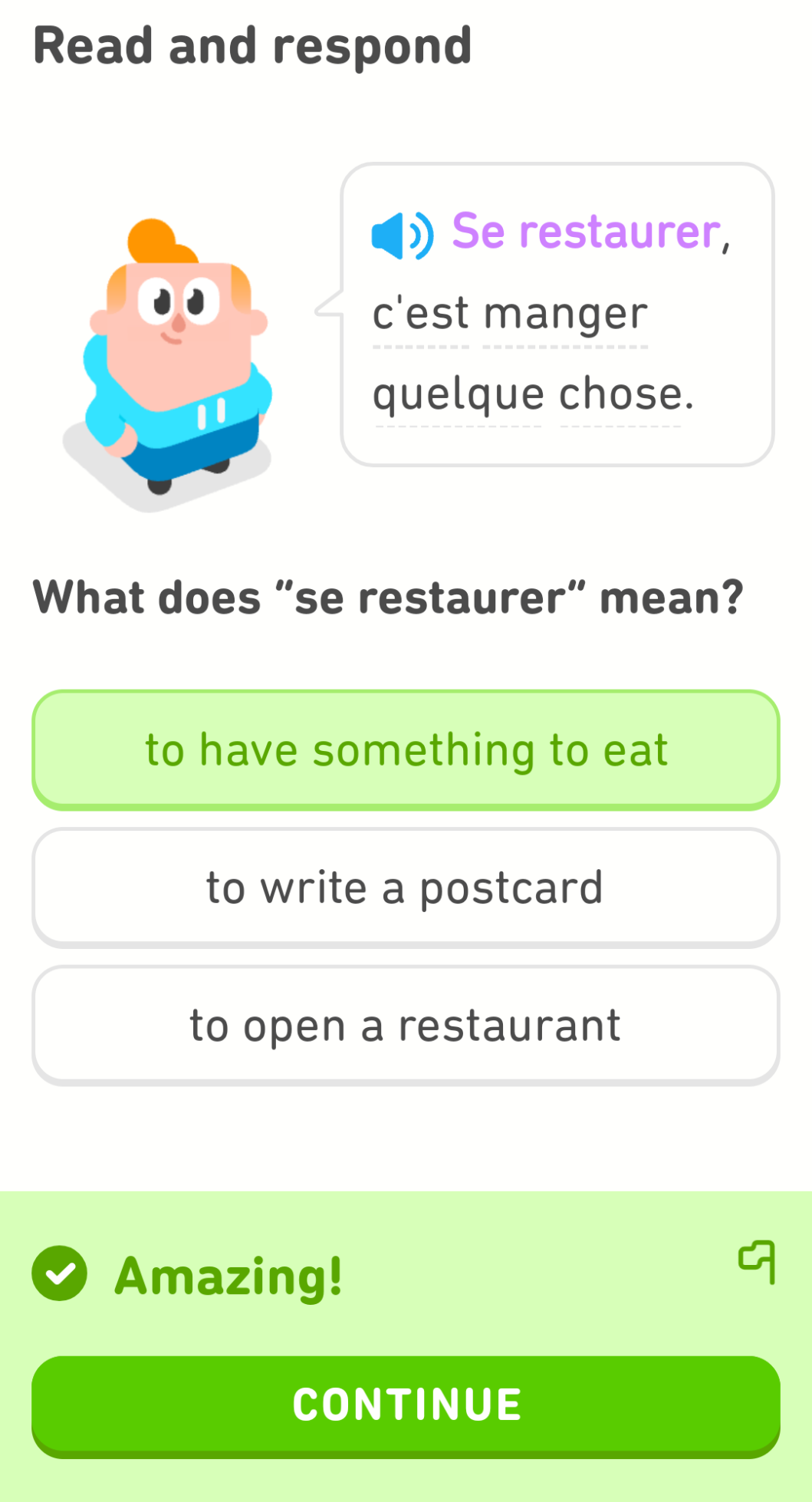
Task: Report this exercise with flag icon
Action: coord(757,1262)
